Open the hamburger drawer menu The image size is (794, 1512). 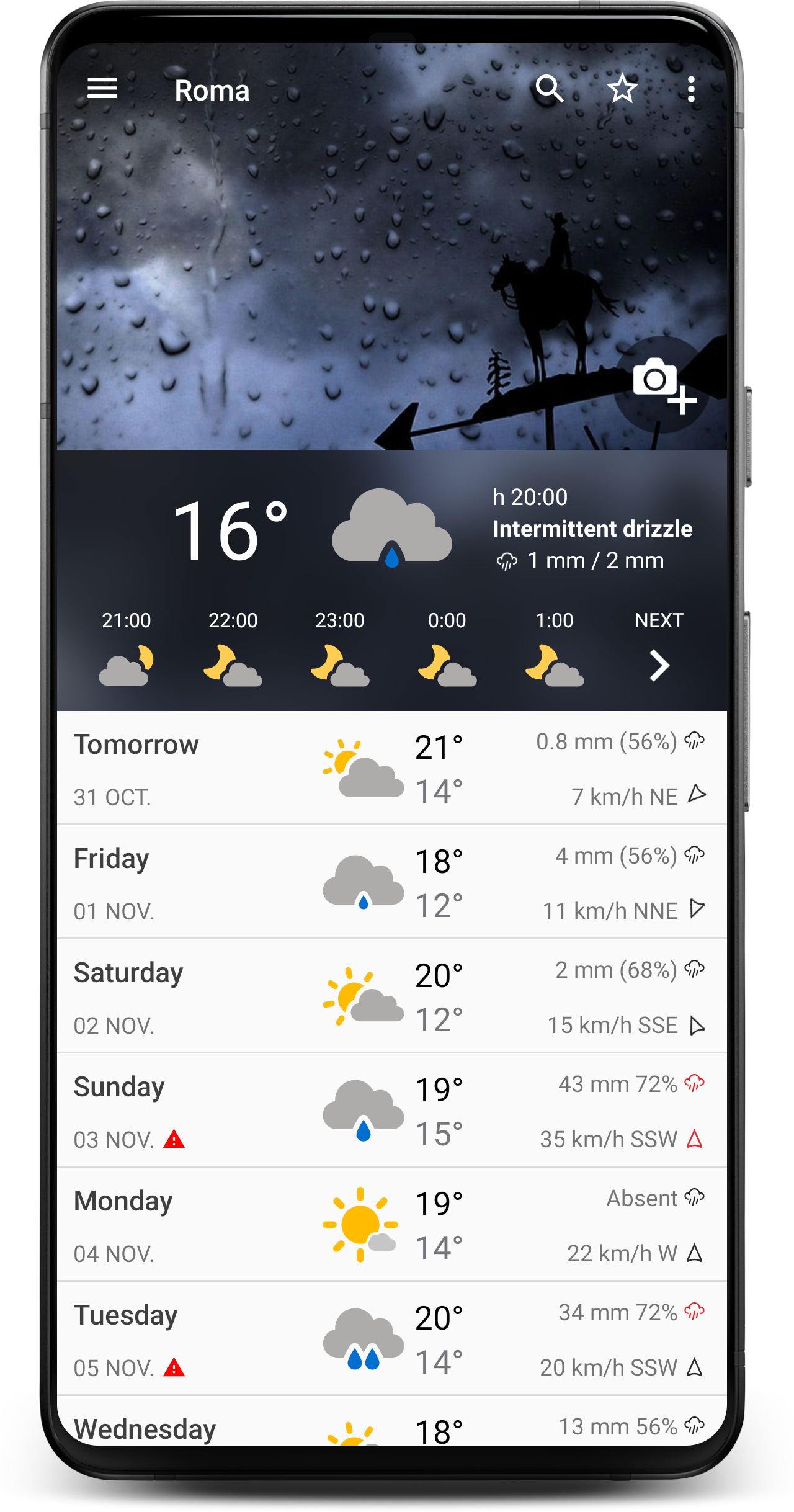coord(102,89)
